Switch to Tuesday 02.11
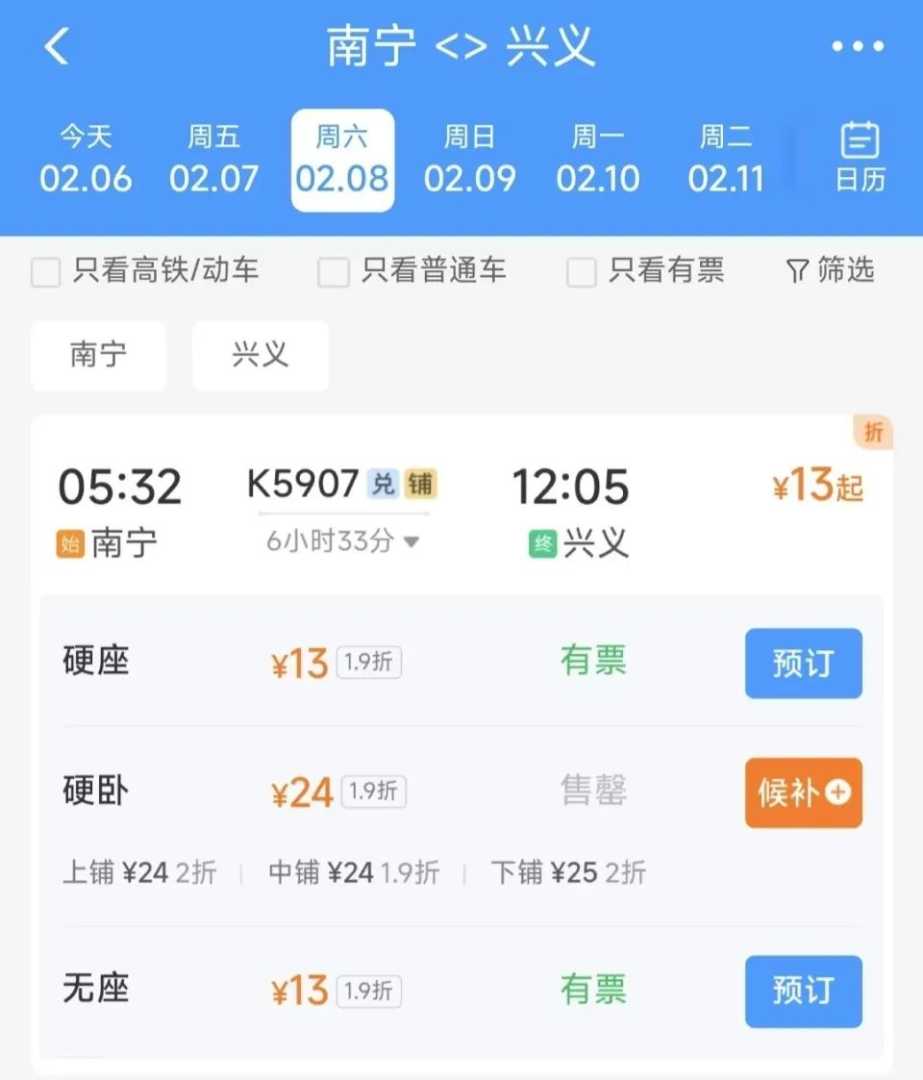 [x=725, y=160]
